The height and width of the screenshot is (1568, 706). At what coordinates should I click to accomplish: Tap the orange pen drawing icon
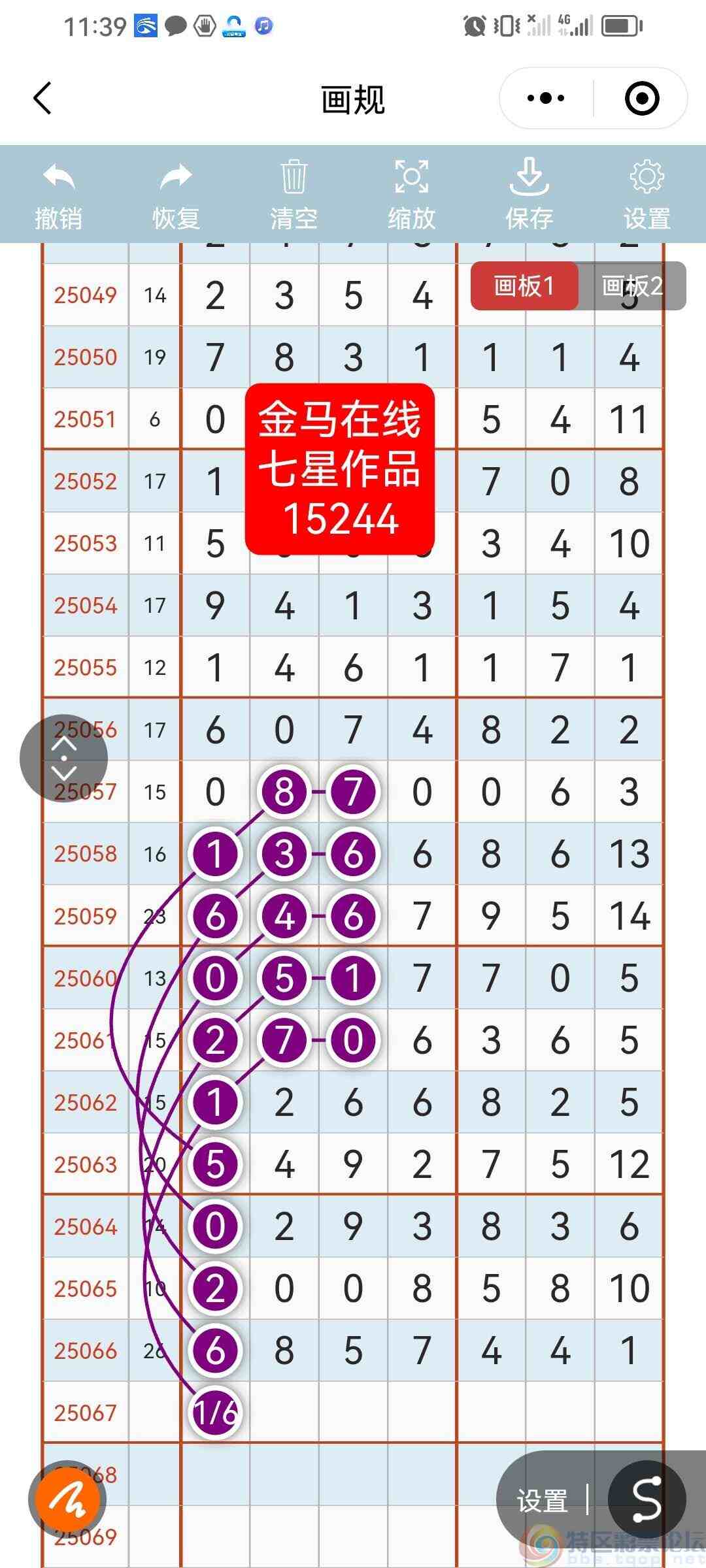pos(67,1496)
